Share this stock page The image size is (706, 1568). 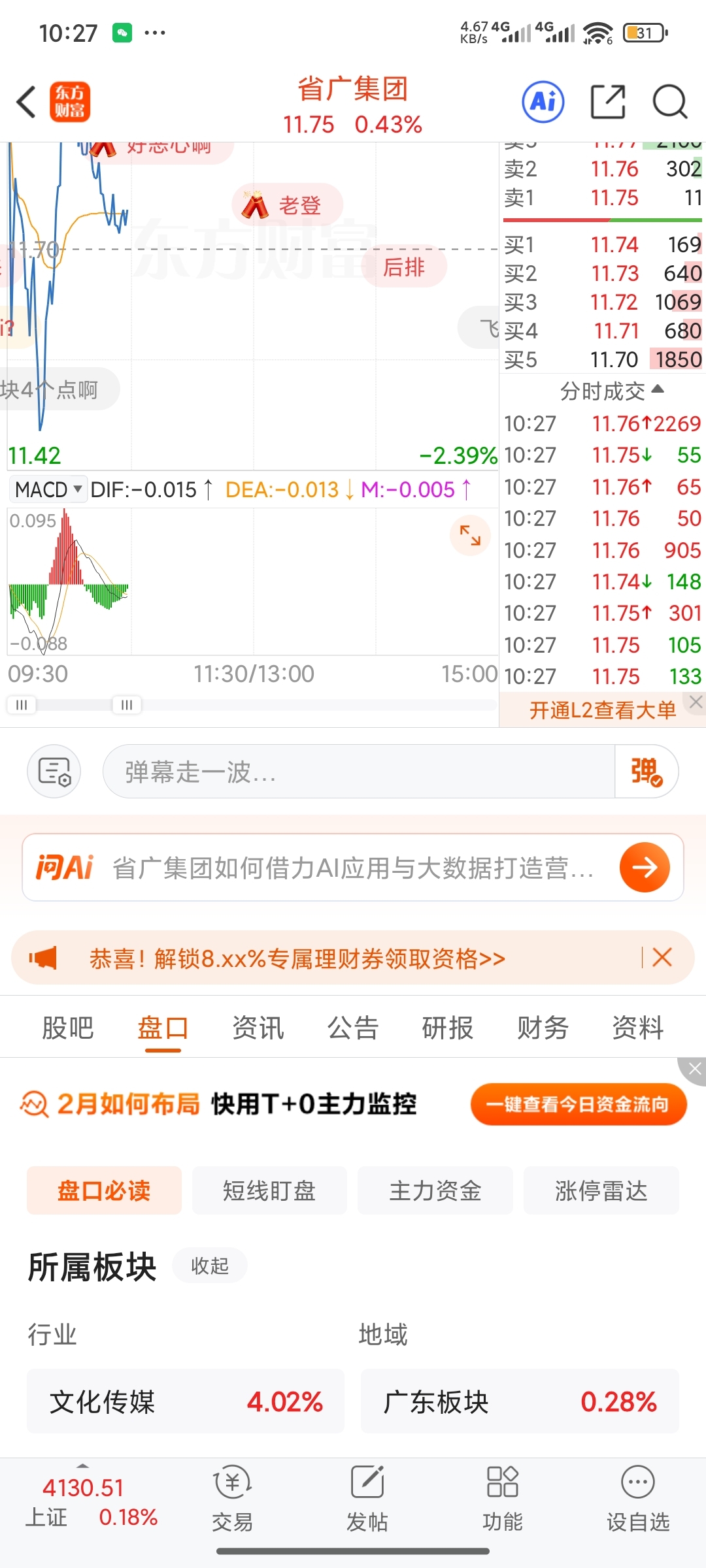[x=608, y=102]
